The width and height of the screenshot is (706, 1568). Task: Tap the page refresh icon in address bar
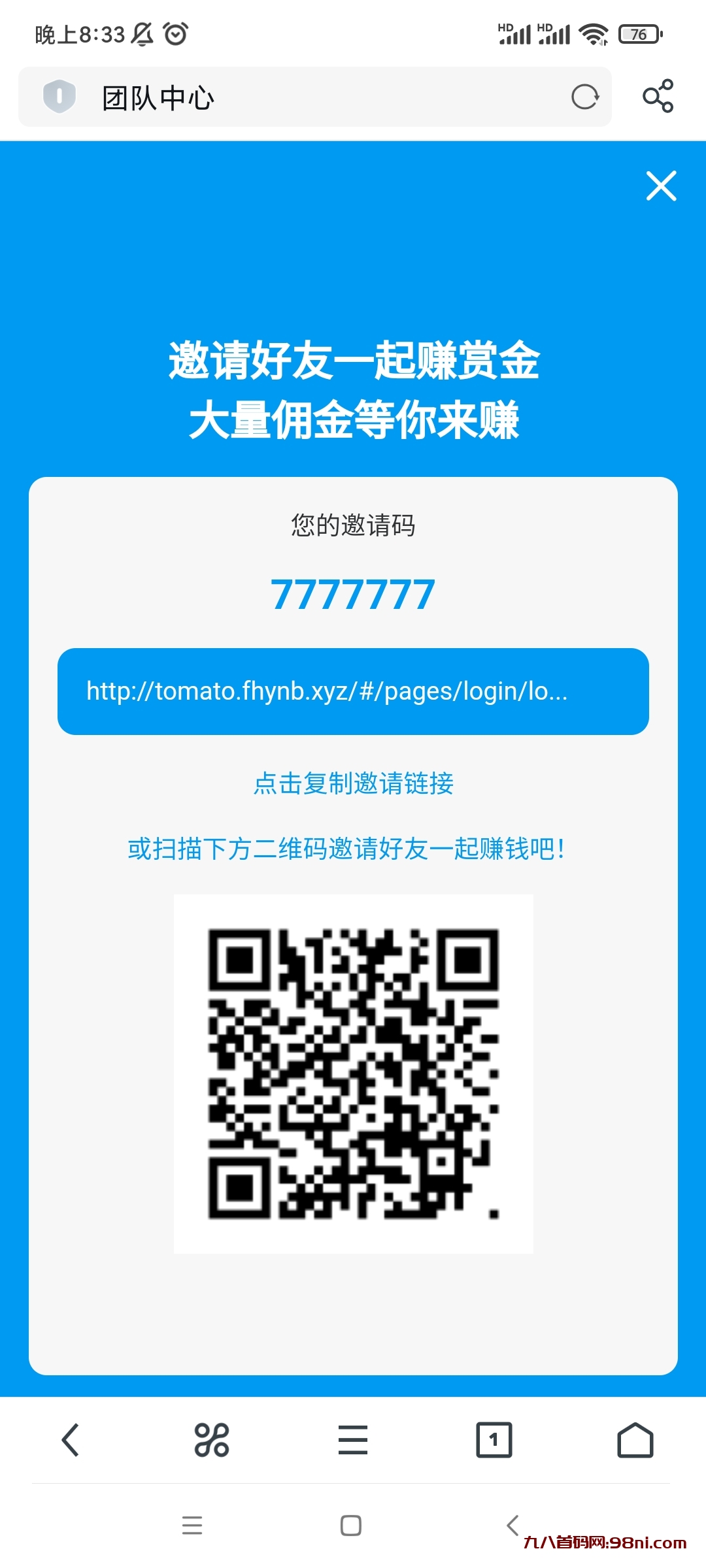[x=585, y=97]
